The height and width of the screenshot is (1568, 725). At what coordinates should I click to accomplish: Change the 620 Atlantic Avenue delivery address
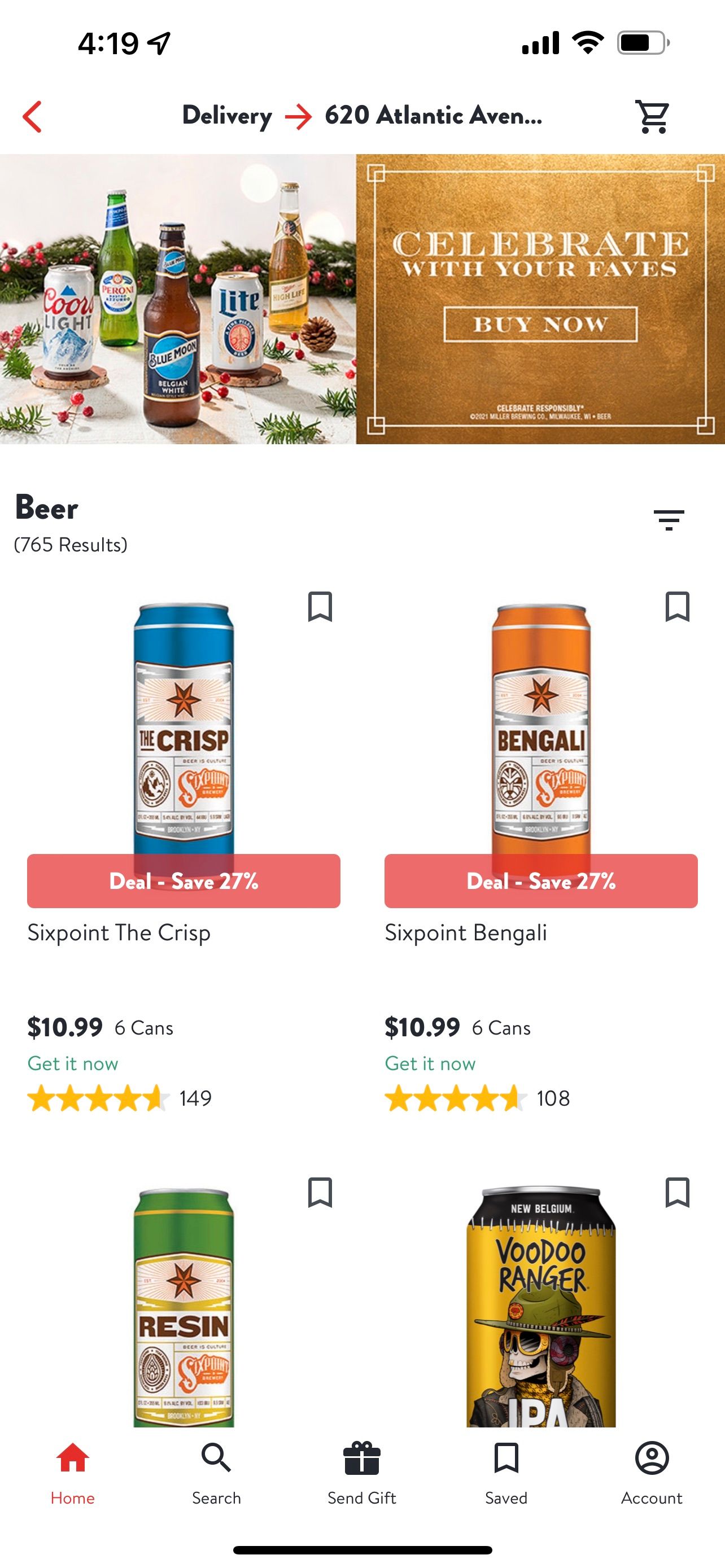pos(433,116)
